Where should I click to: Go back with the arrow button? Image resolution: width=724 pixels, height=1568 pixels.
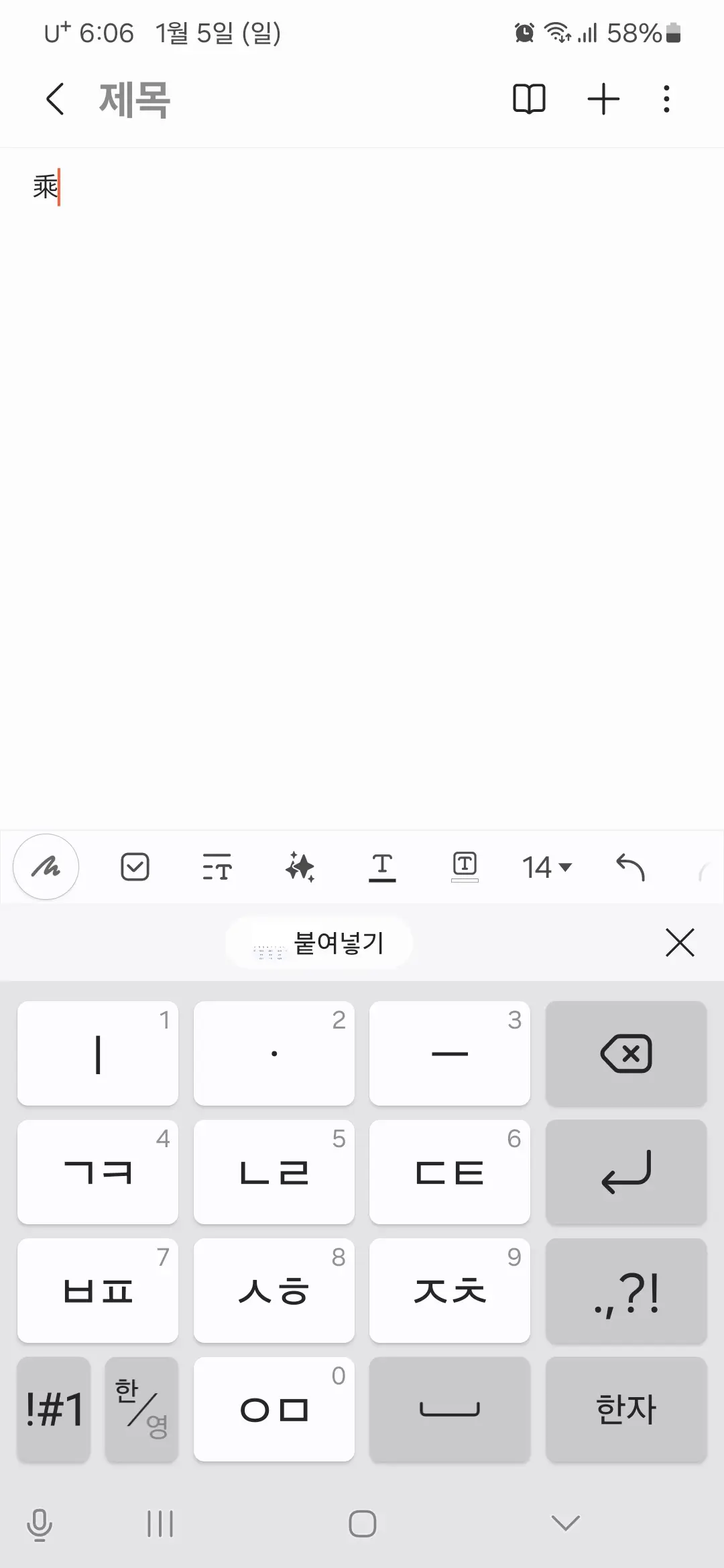click(54, 99)
